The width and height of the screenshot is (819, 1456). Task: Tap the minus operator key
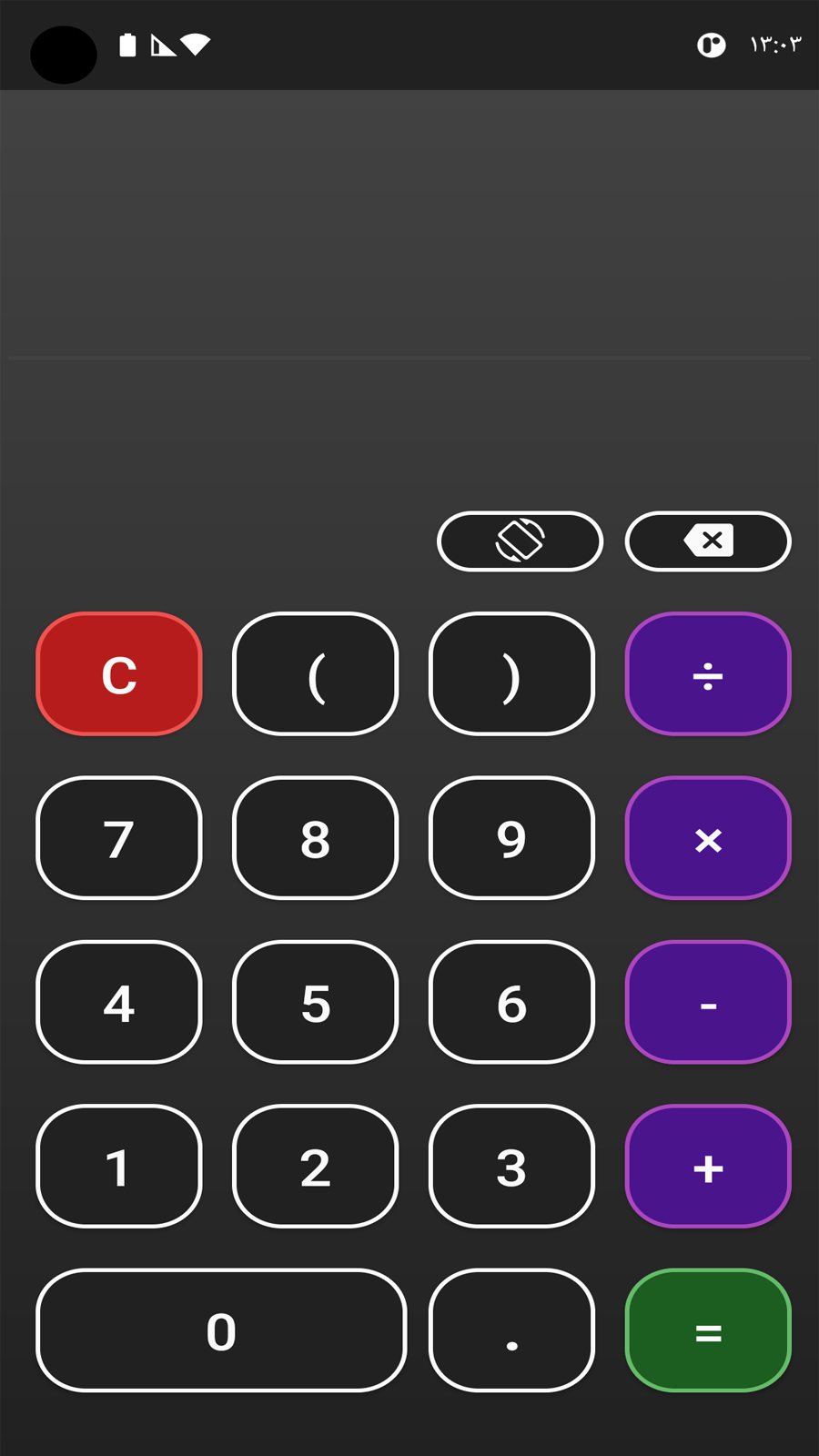[x=708, y=1002]
